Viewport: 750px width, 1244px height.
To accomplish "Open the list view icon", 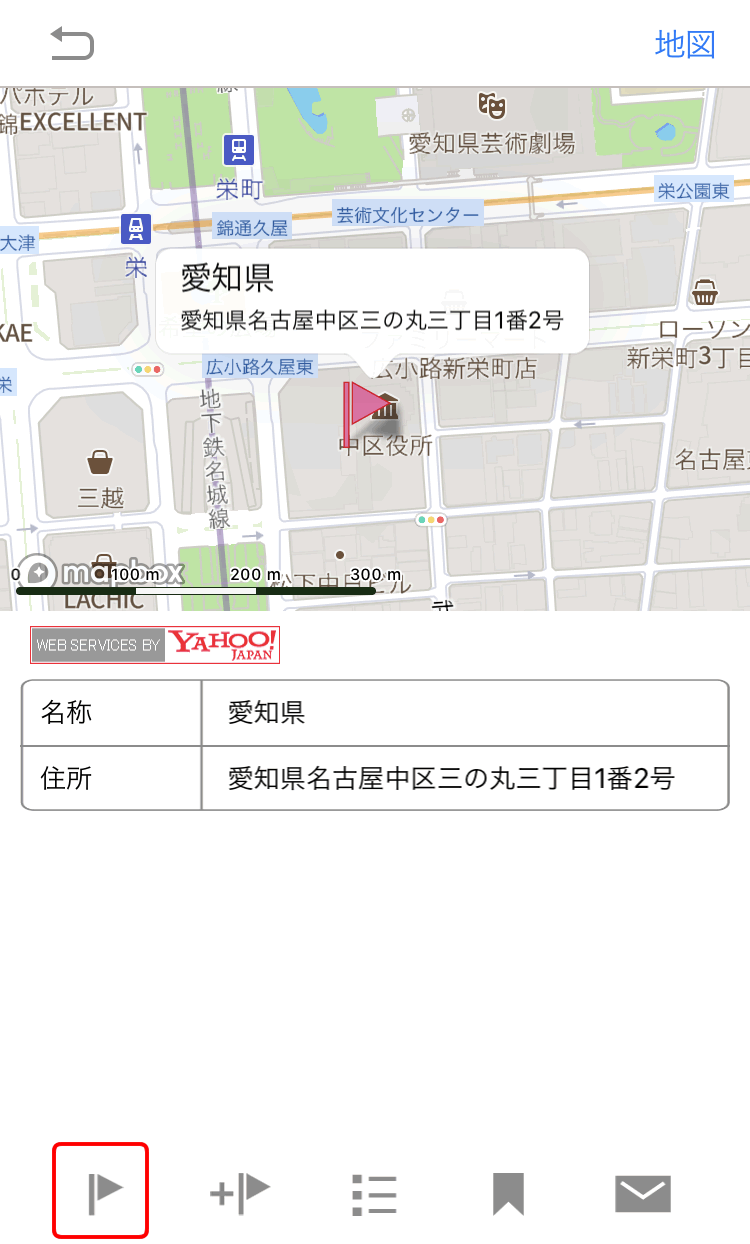I will pos(375,1193).
